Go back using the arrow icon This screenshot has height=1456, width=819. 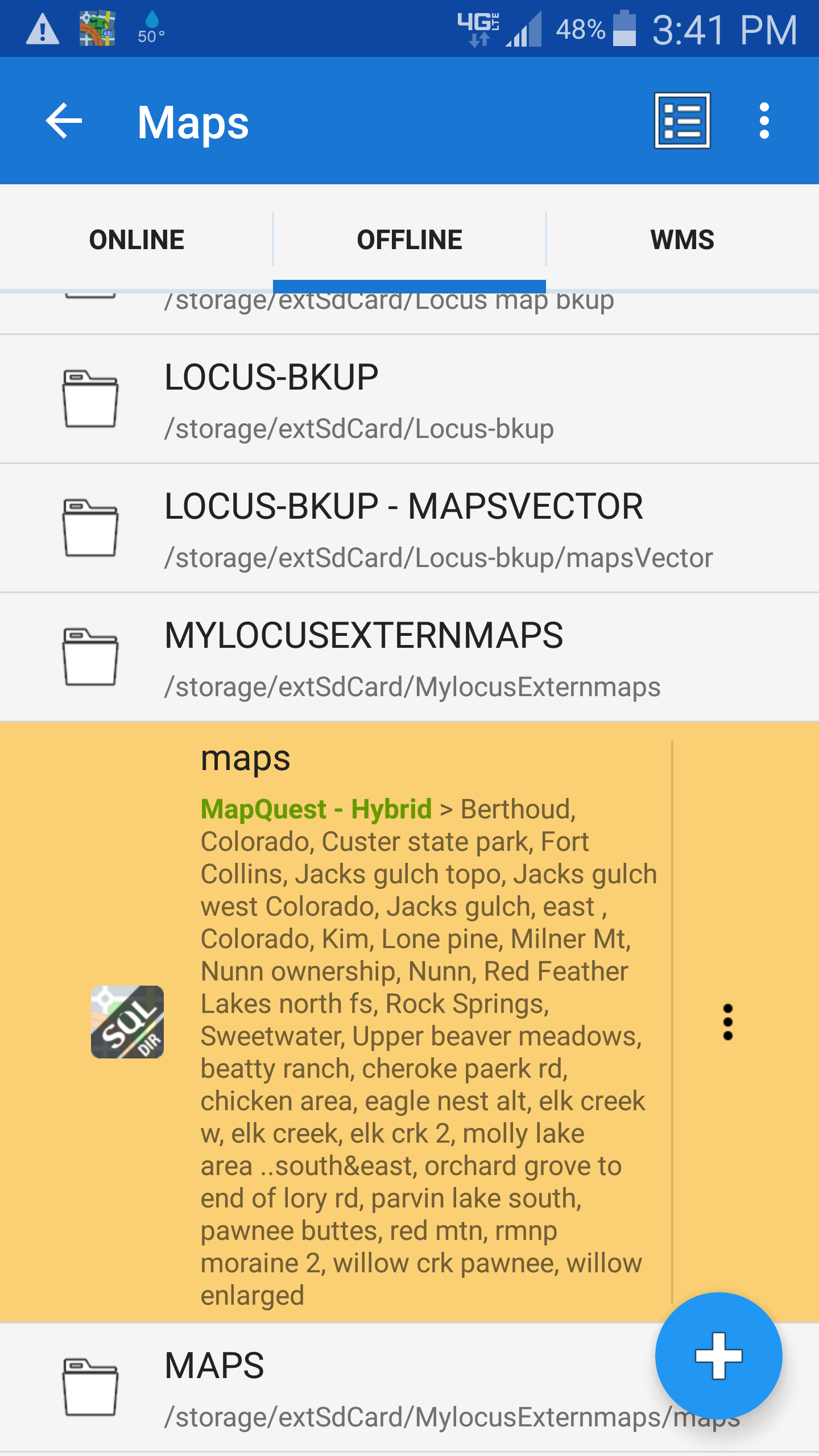(64, 121)
